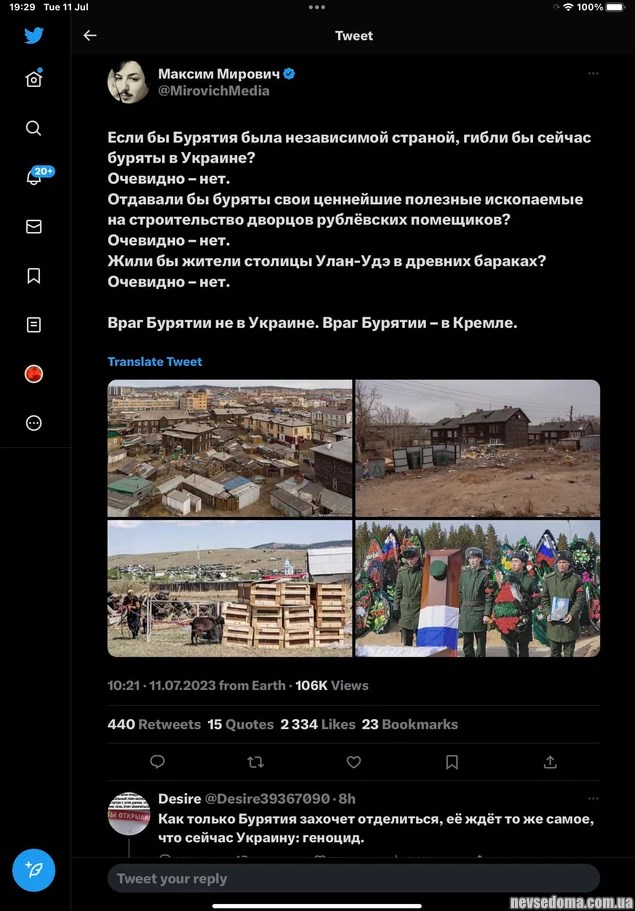
Task: Open the profile avatar in the sidebar
Action: click(x=34, y=374)
